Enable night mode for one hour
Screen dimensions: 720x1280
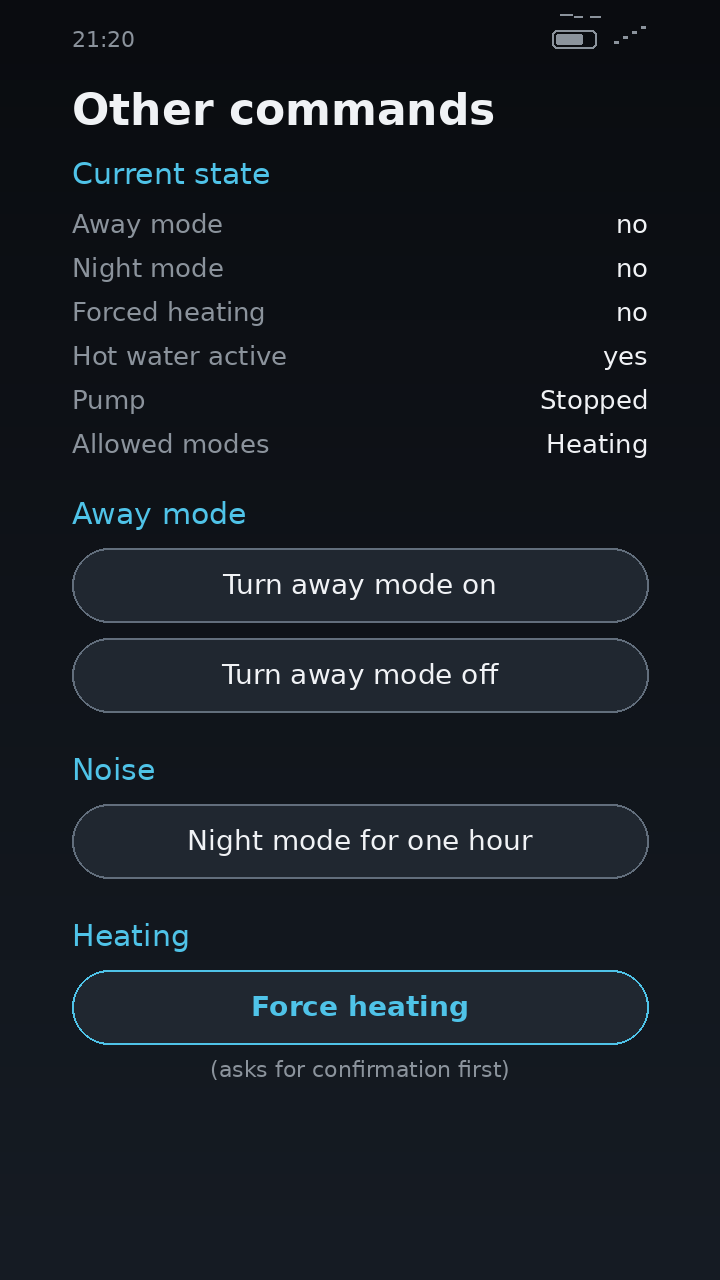(360, 841)
